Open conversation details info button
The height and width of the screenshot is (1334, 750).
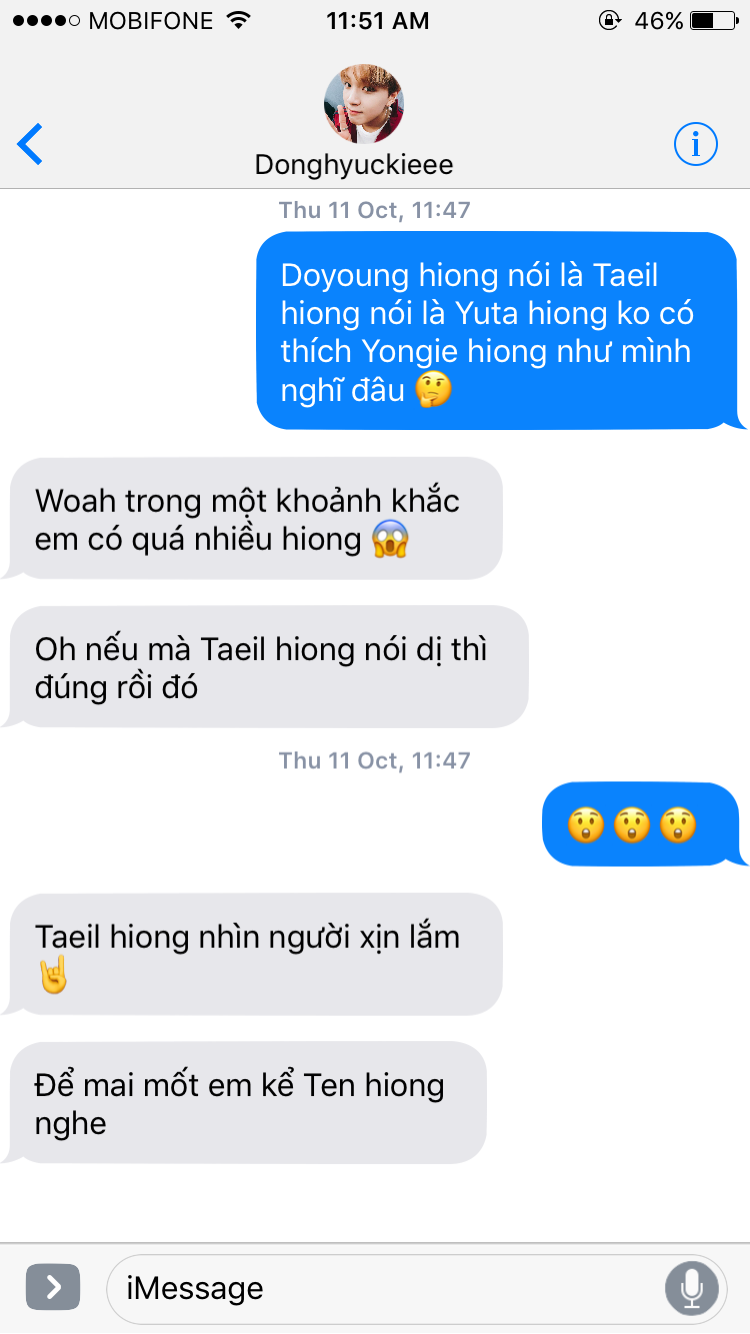(x=695, y=145)
